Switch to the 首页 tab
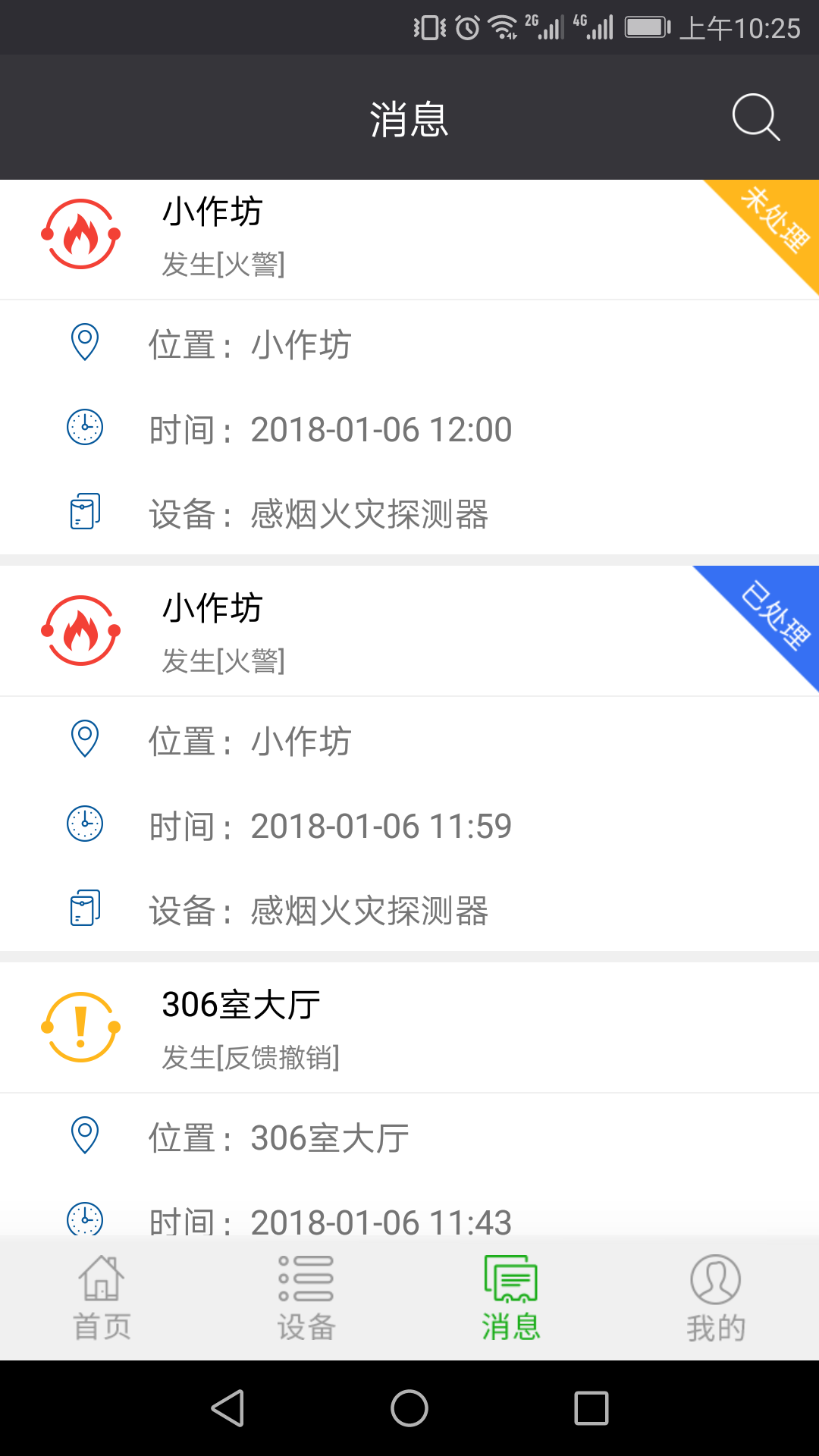This screenshot has width=819, height=1456. click(102, 1297)
